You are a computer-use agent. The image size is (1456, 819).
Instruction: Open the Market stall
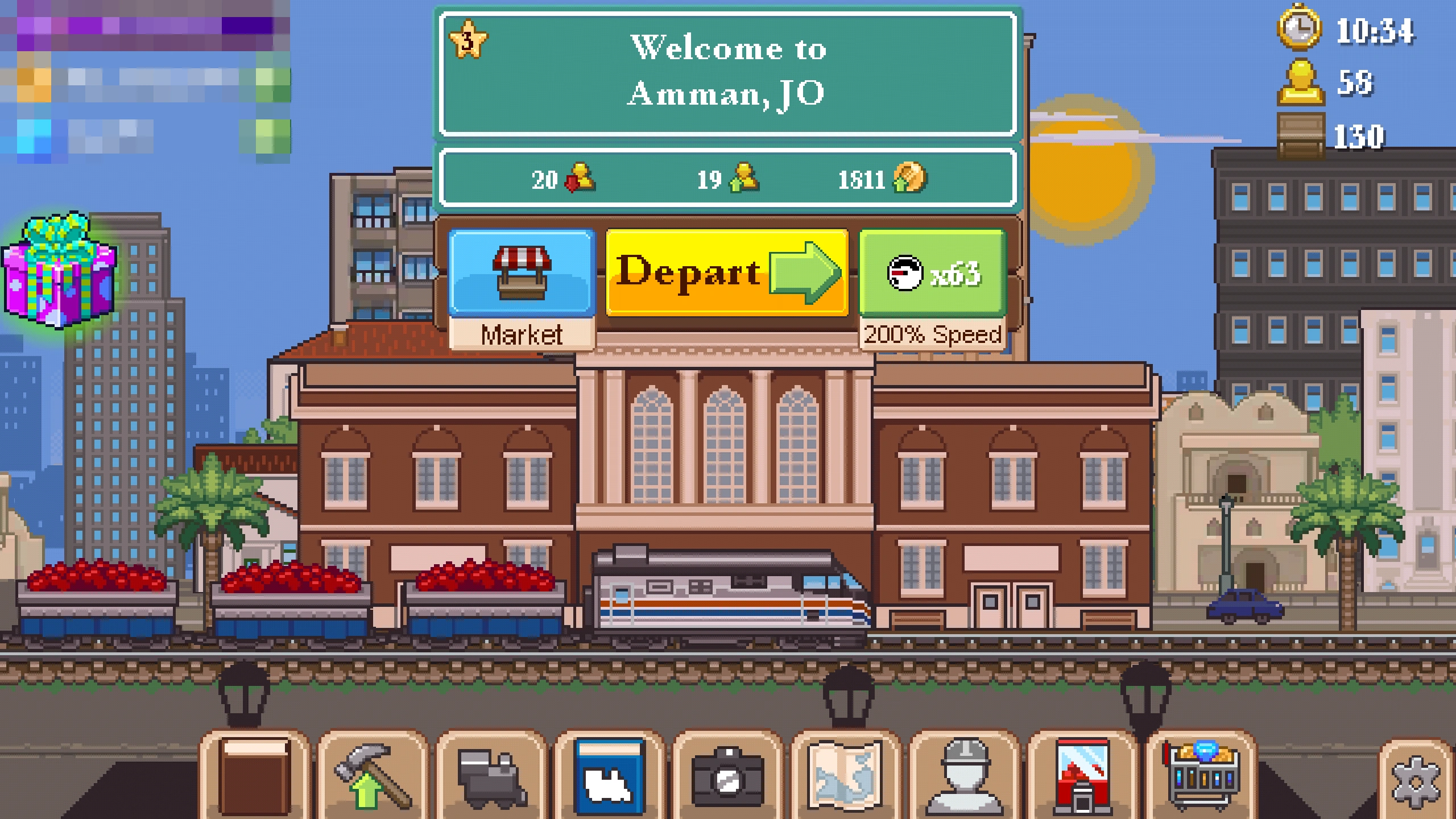coord(522,273)
